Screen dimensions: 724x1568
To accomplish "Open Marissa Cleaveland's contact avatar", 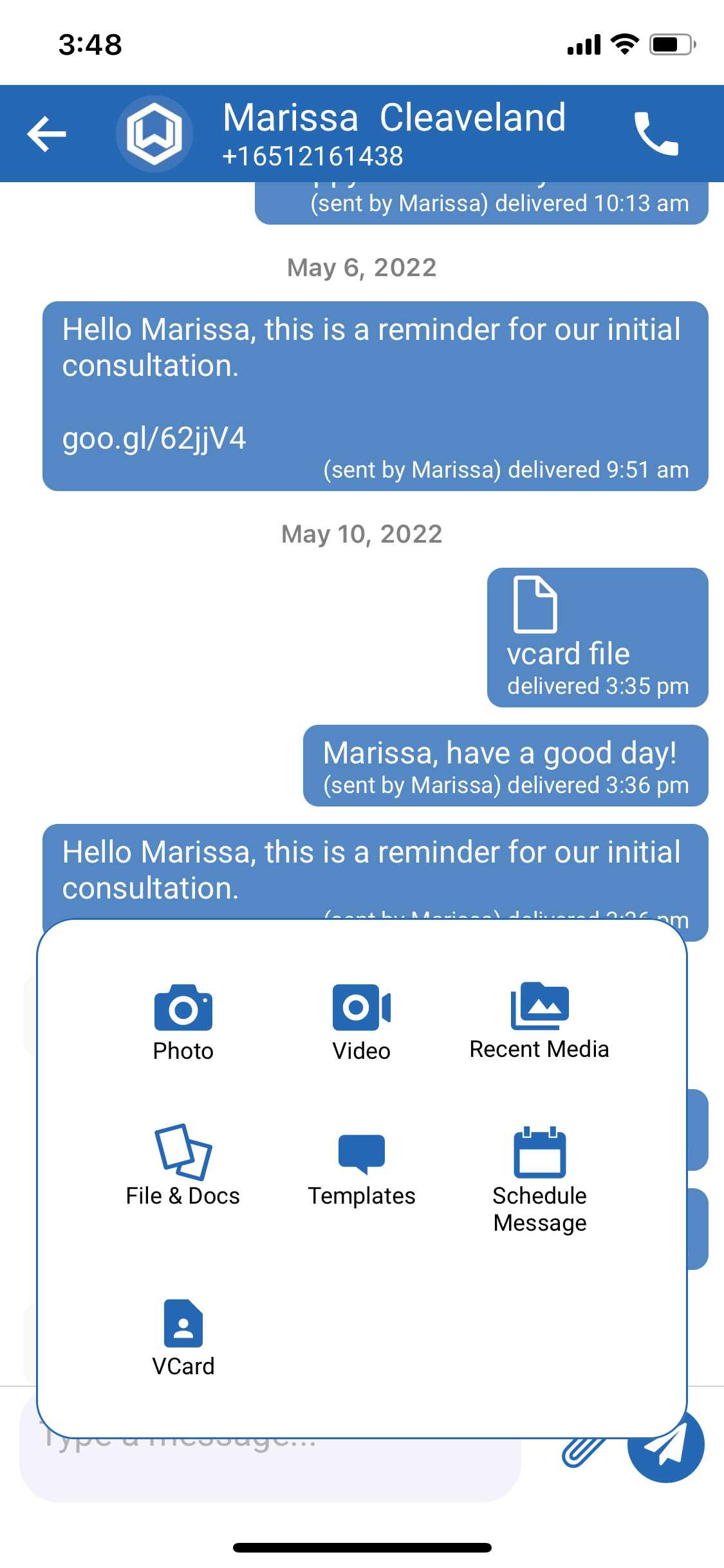I will point(154,134).
